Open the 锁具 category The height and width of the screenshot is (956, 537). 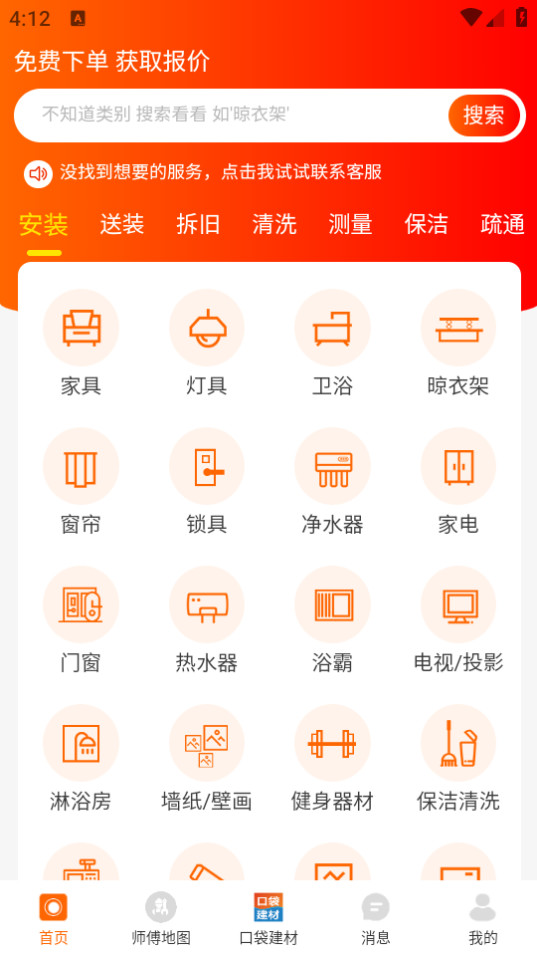[207, 482]
